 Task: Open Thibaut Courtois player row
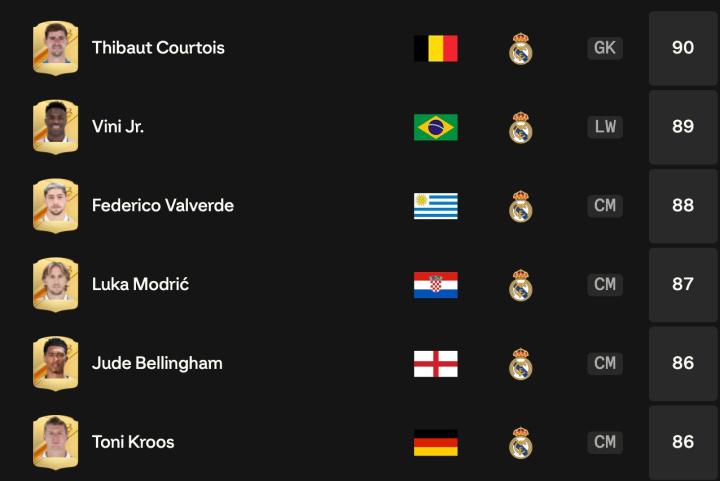(x=158, y=48)
